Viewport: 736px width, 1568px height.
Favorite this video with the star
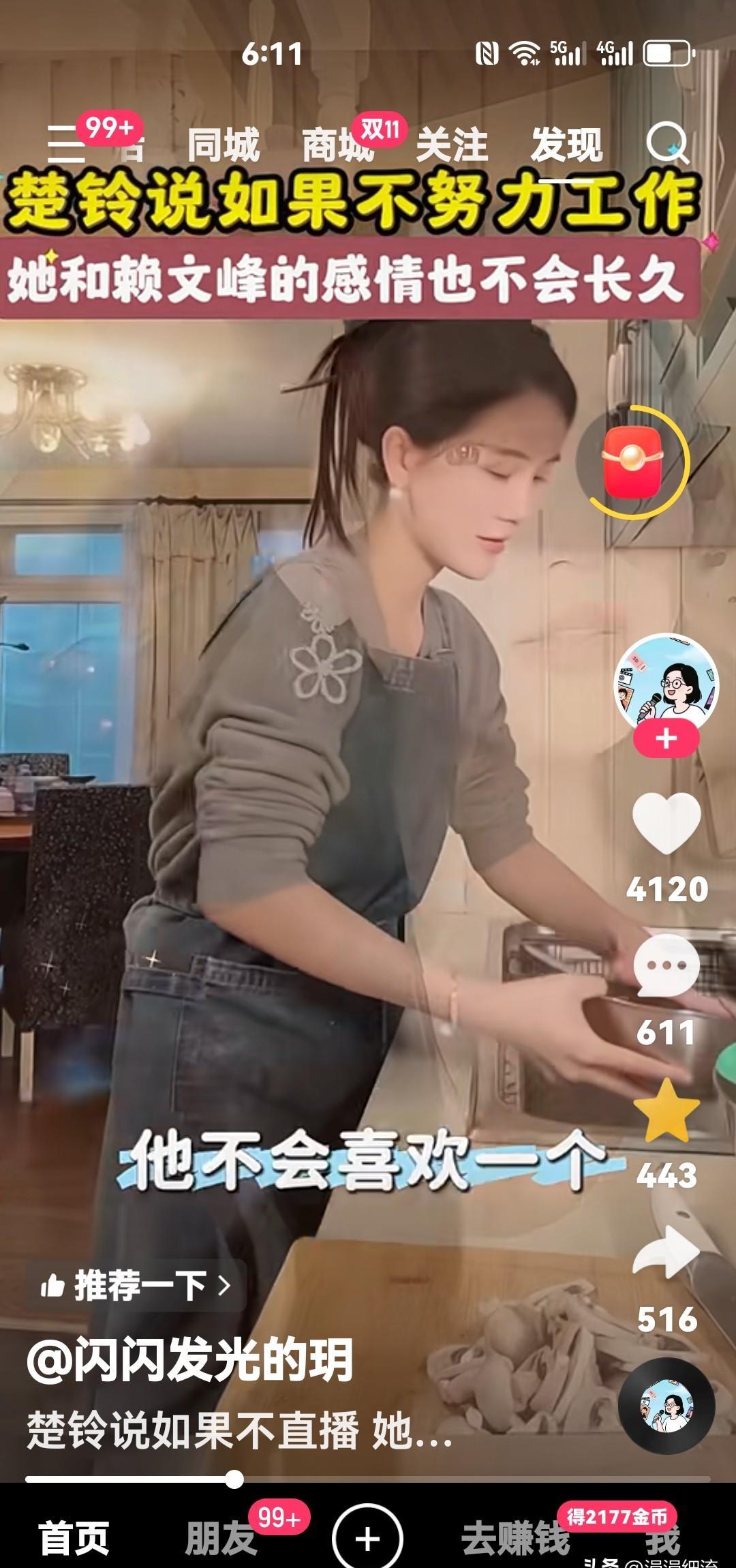pyautogui.click(x=666, y=1110)
